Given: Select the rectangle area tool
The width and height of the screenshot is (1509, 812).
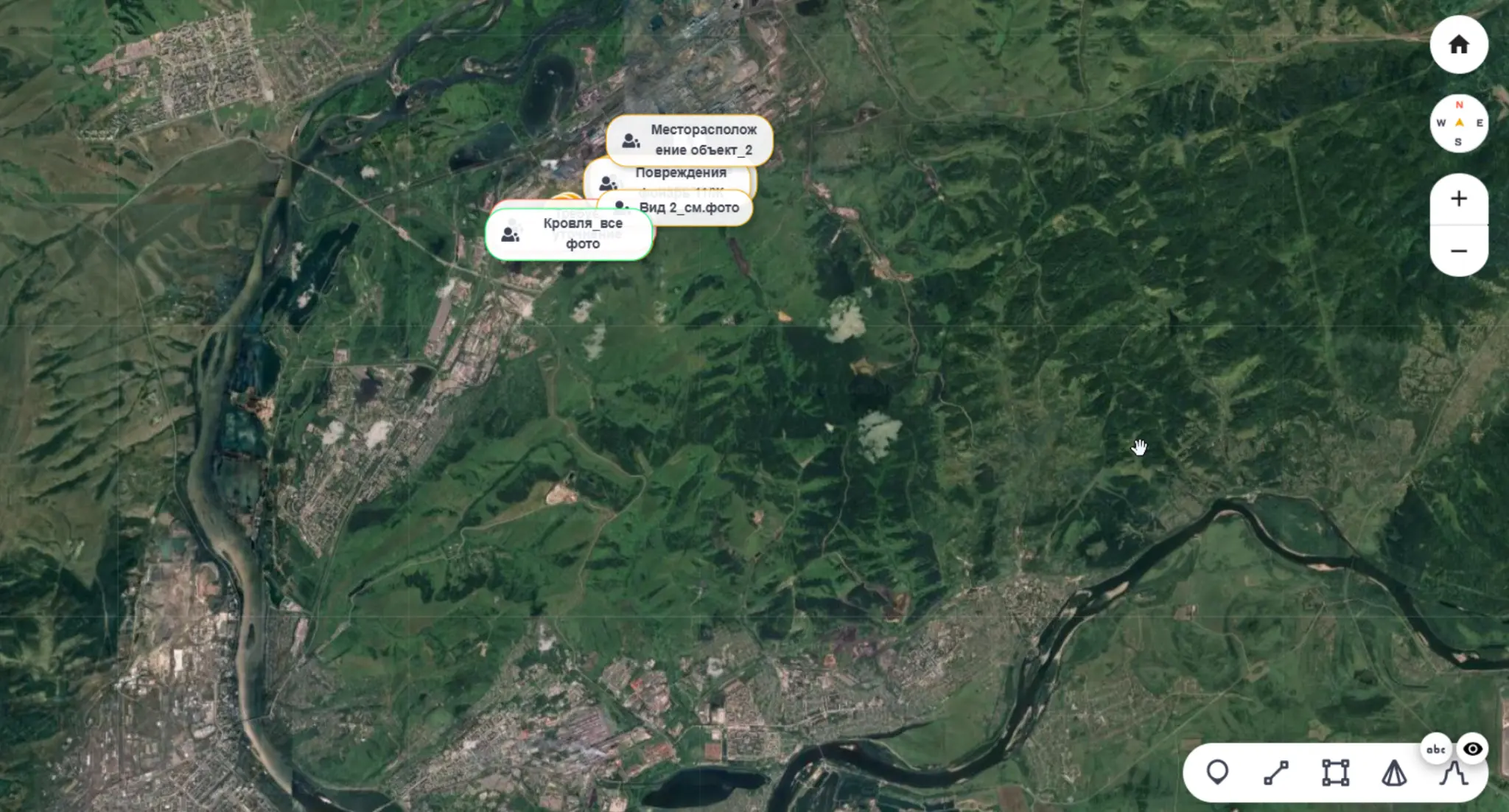Looking at the screenshot, I should point(1335,773).
